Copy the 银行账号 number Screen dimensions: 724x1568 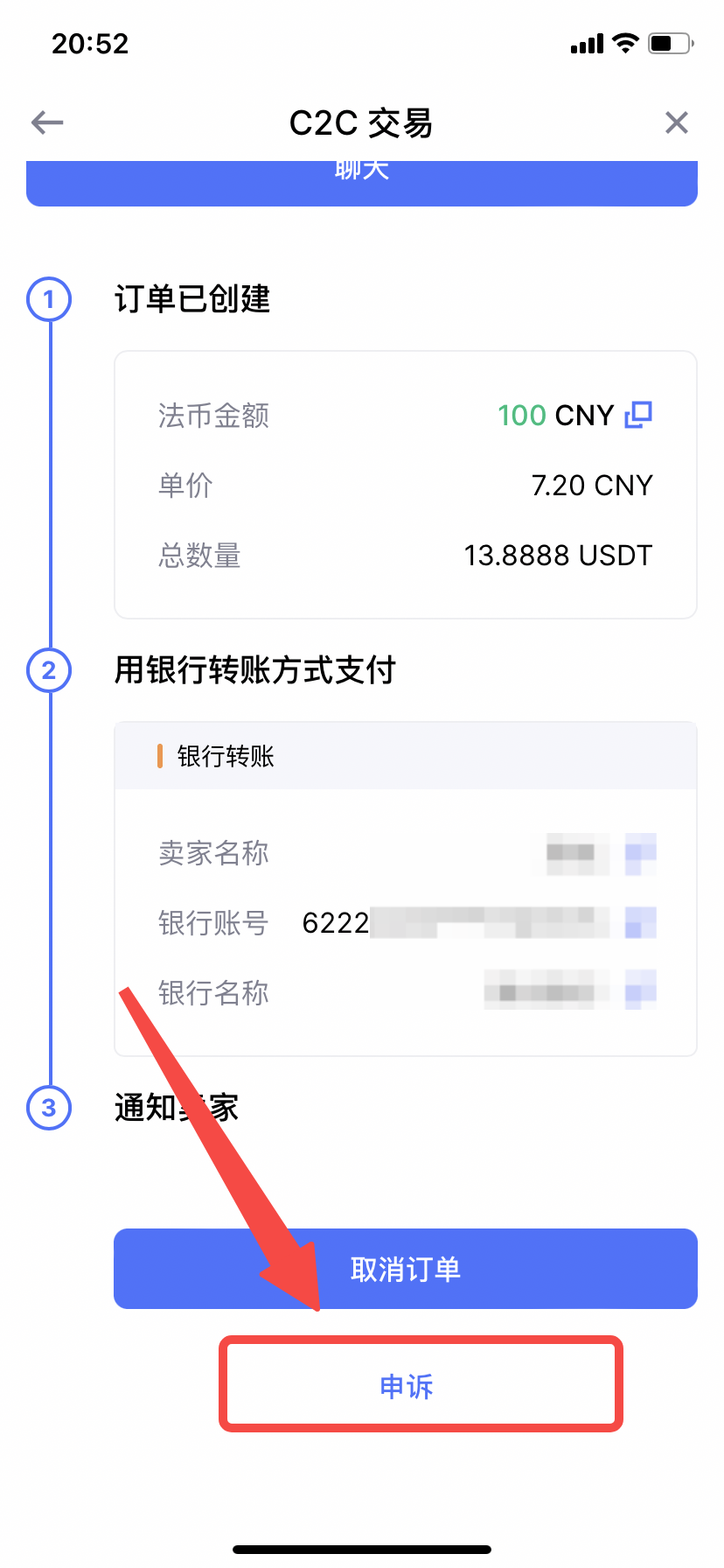pos(640,922)
